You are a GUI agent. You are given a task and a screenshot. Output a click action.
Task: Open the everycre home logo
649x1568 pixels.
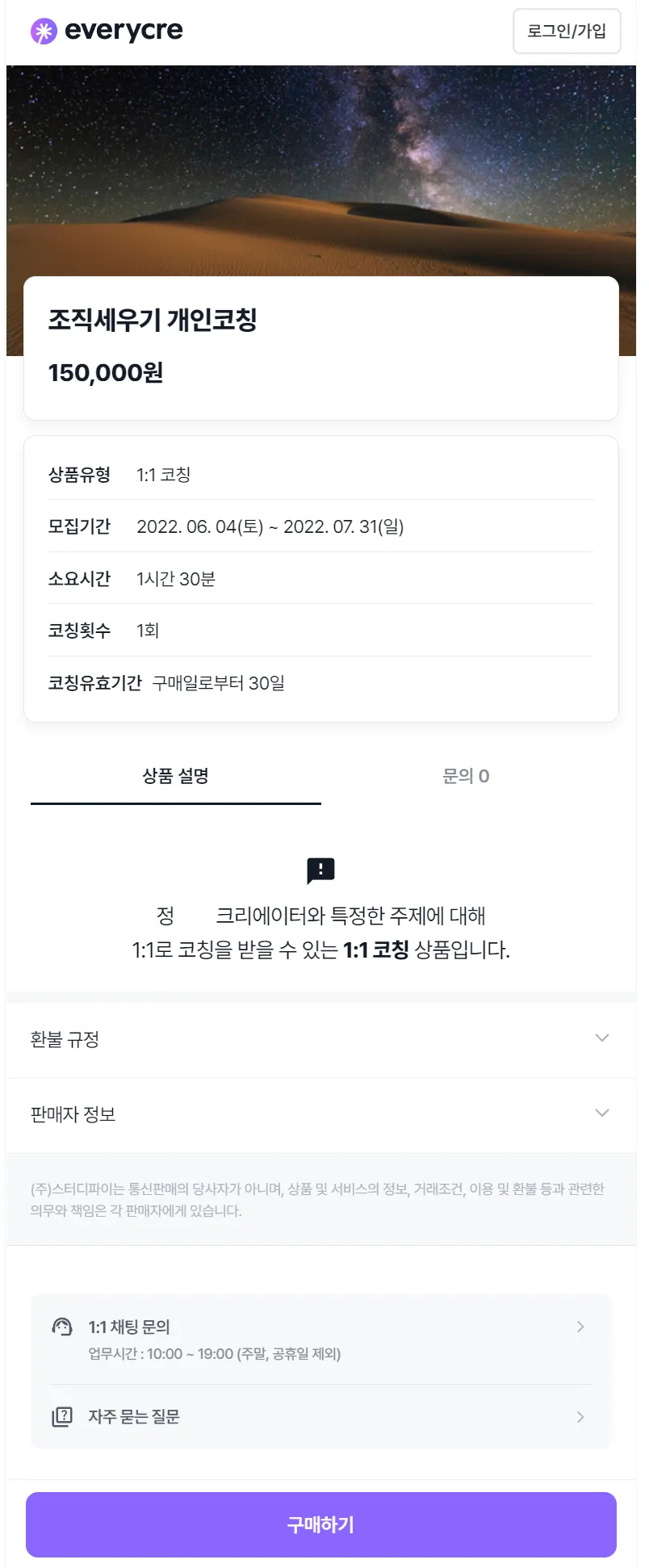[x=107, y=31]
